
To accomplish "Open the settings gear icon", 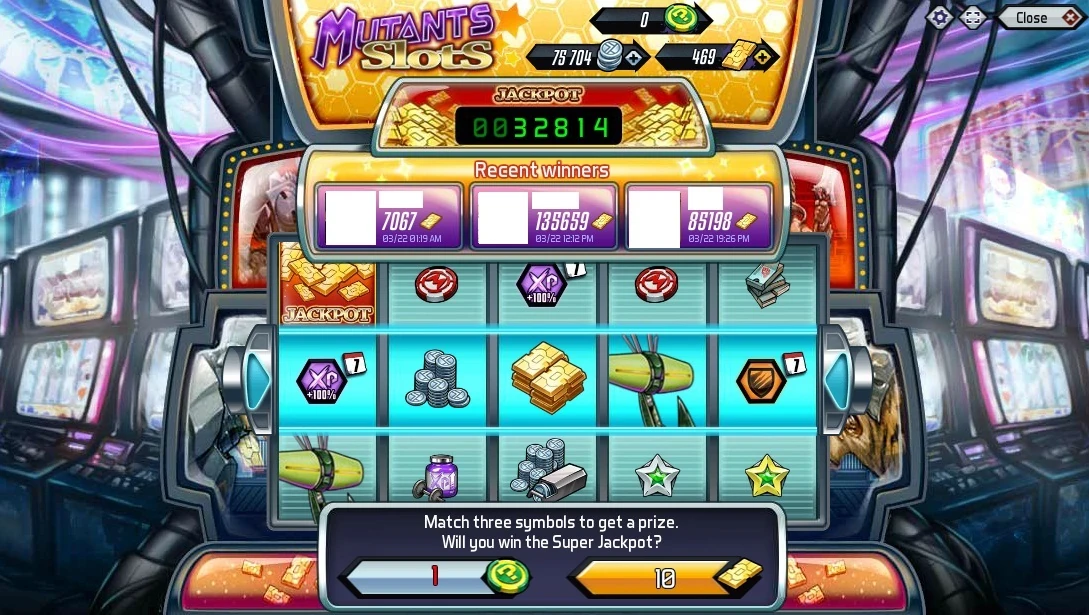I will (939, 18).
